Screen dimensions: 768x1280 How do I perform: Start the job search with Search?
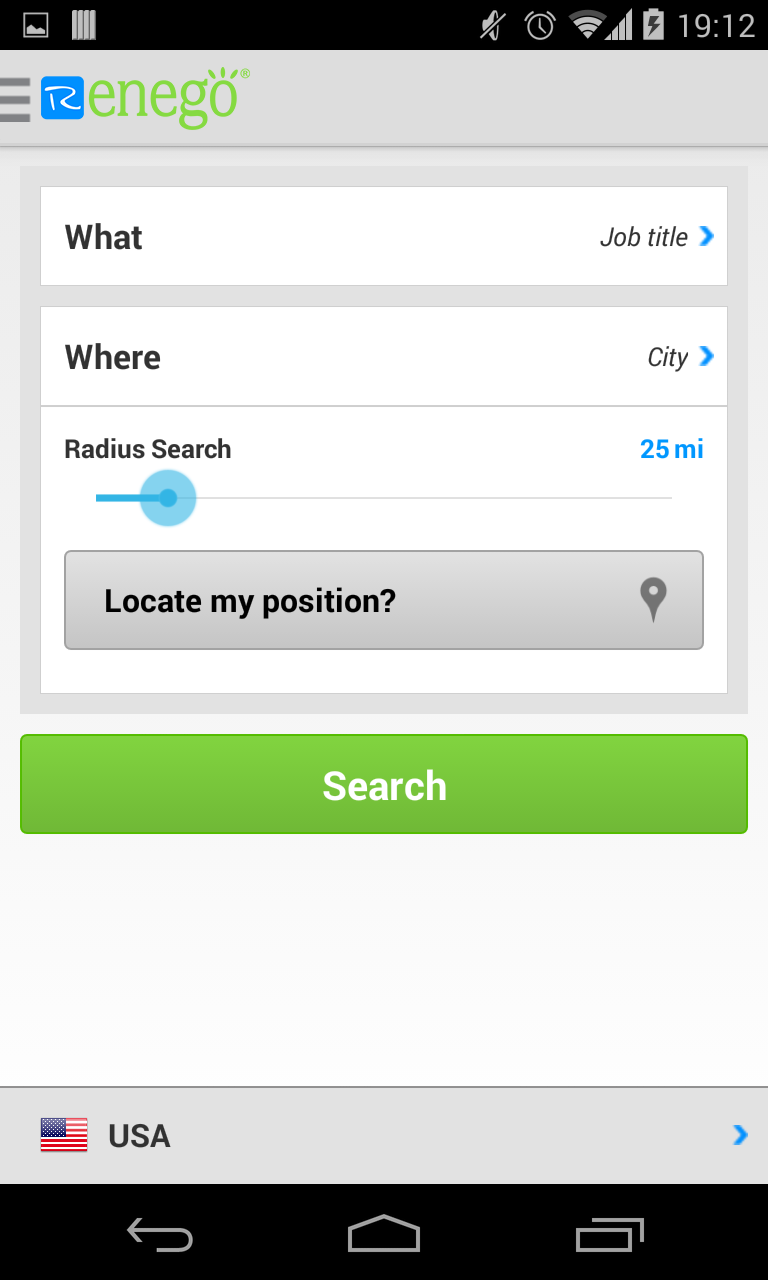click(384, 785)
